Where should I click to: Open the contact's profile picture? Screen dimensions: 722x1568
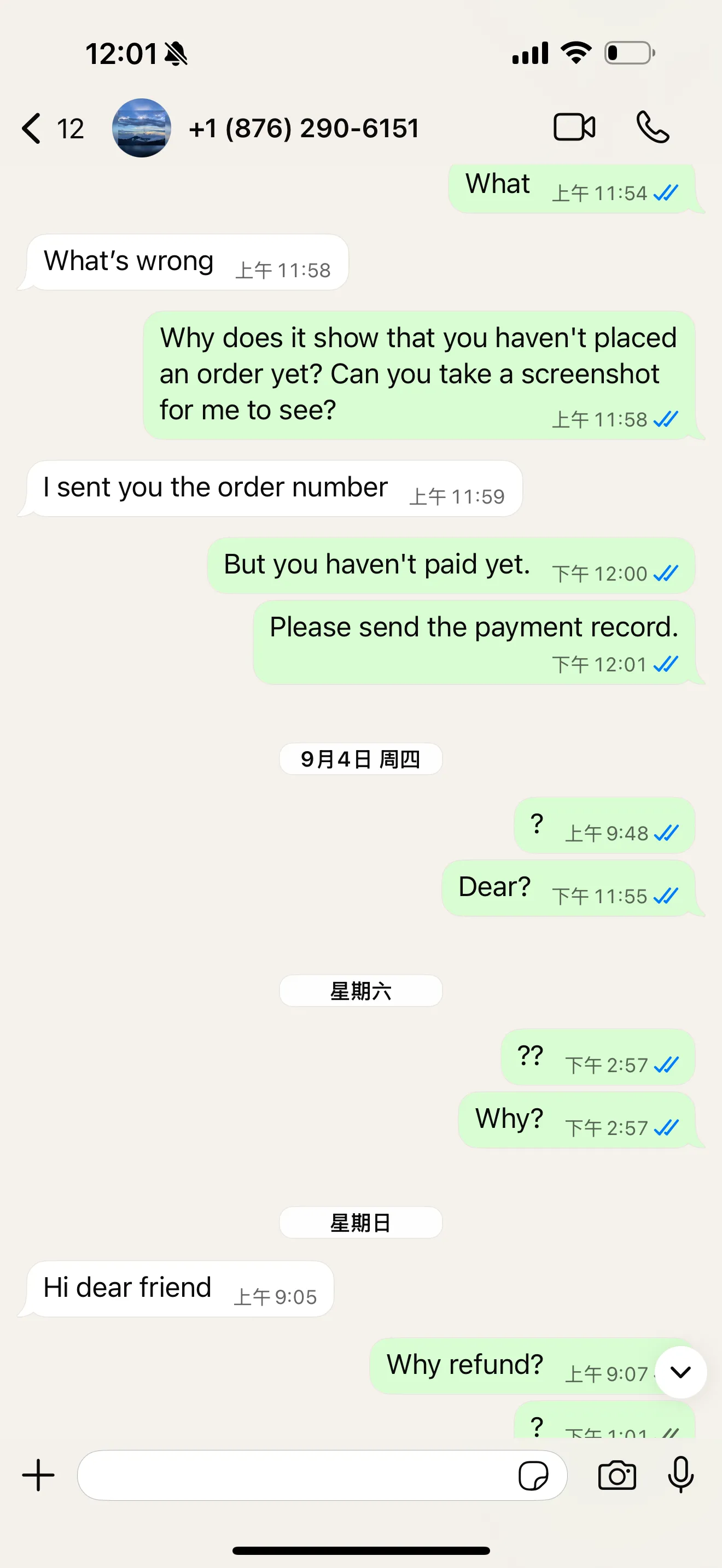click(x=142, y=127)
